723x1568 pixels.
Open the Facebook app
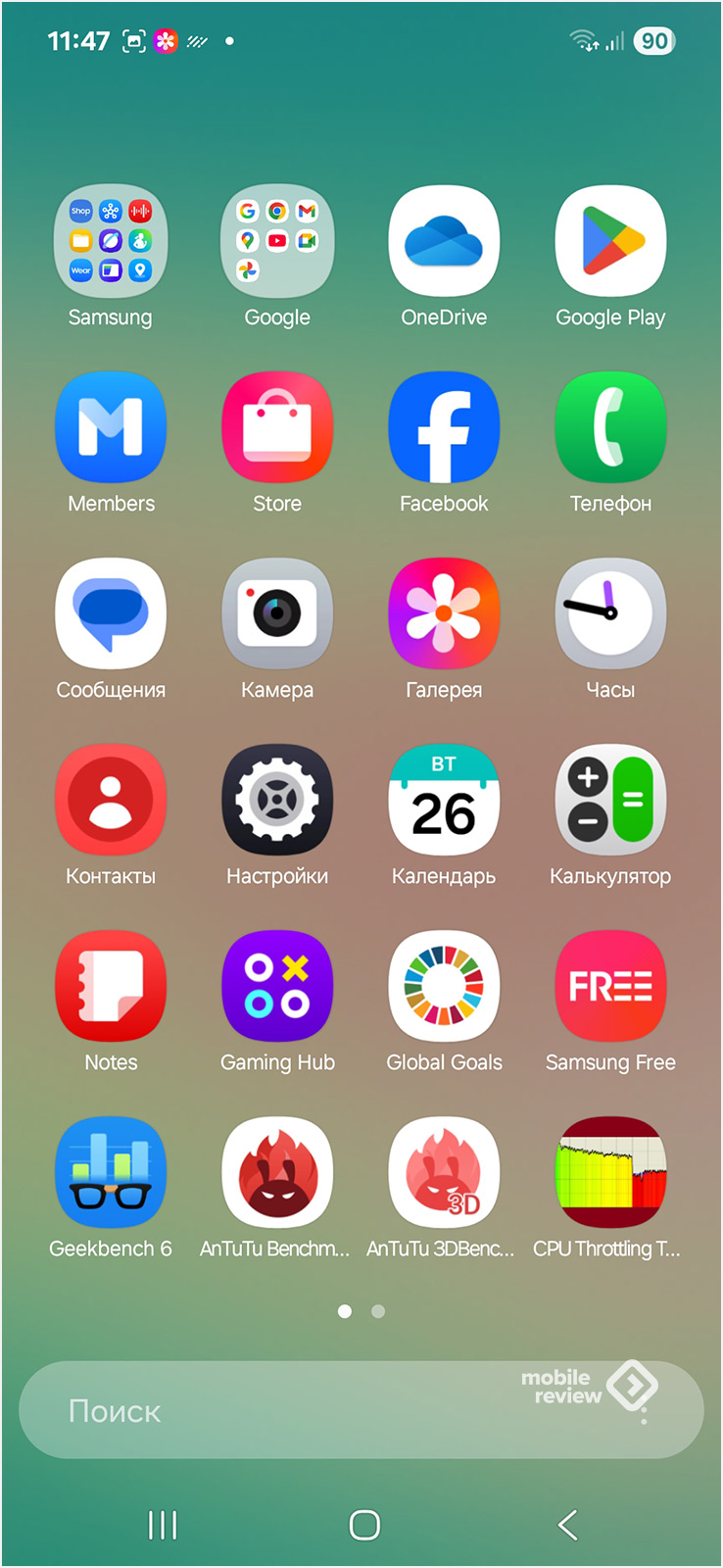444,427
